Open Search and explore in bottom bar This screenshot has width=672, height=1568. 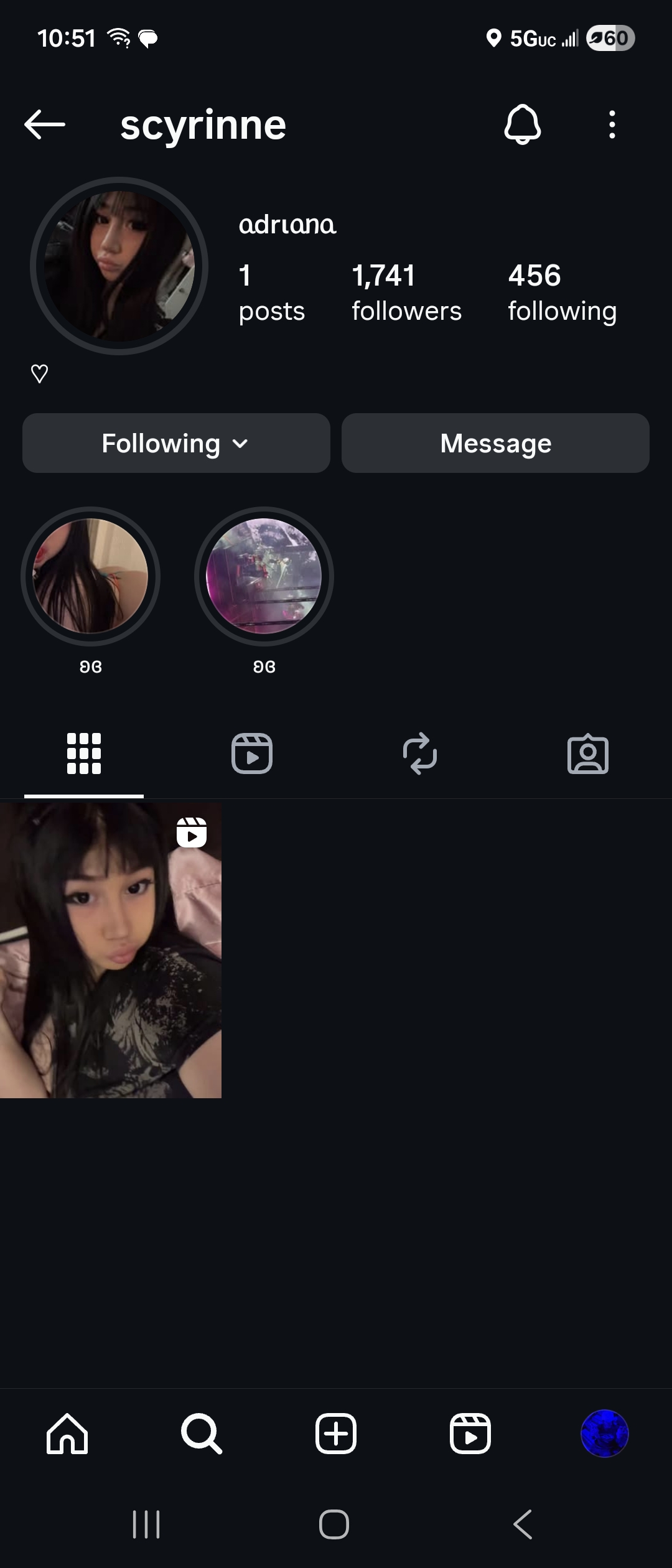tap(201, 1434)
